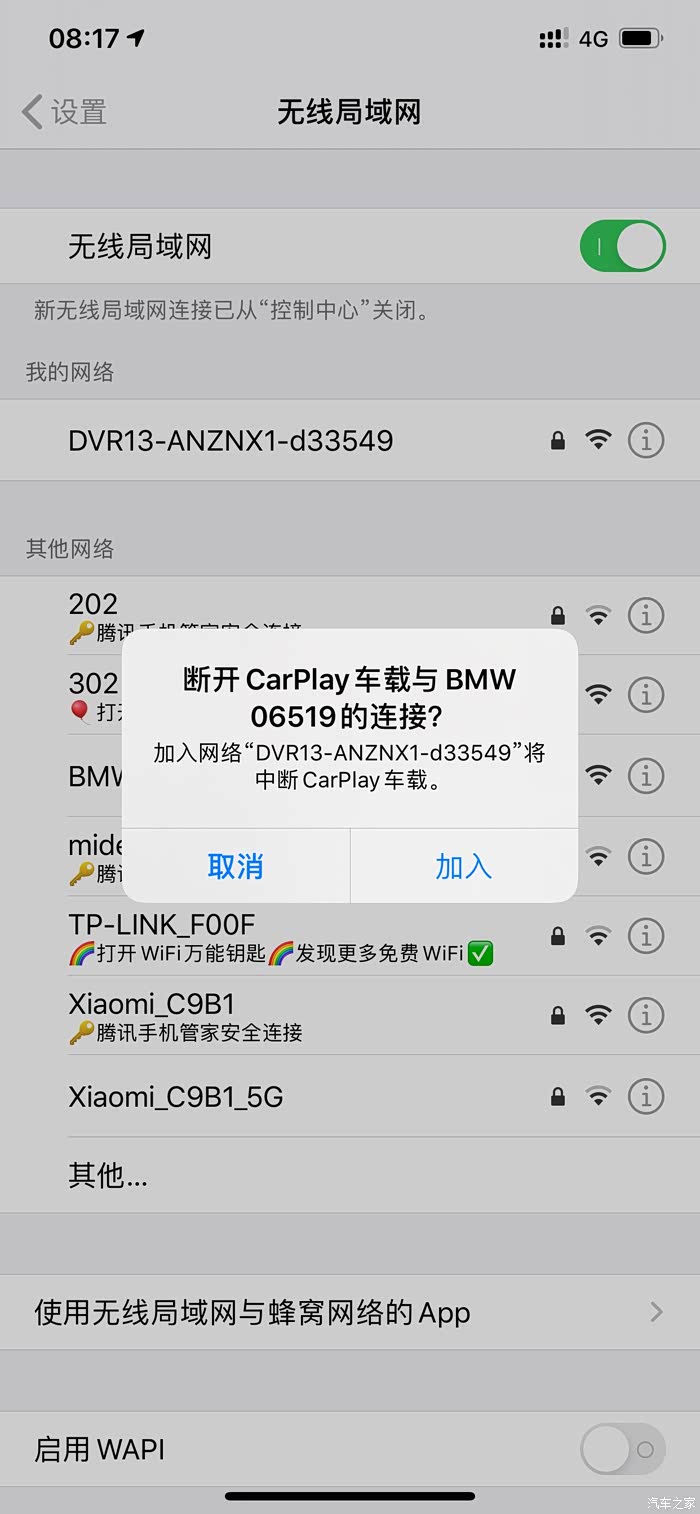Toggle the 无线局域网 switch off
Viewport: 700px width, 1514px height.
622,246
